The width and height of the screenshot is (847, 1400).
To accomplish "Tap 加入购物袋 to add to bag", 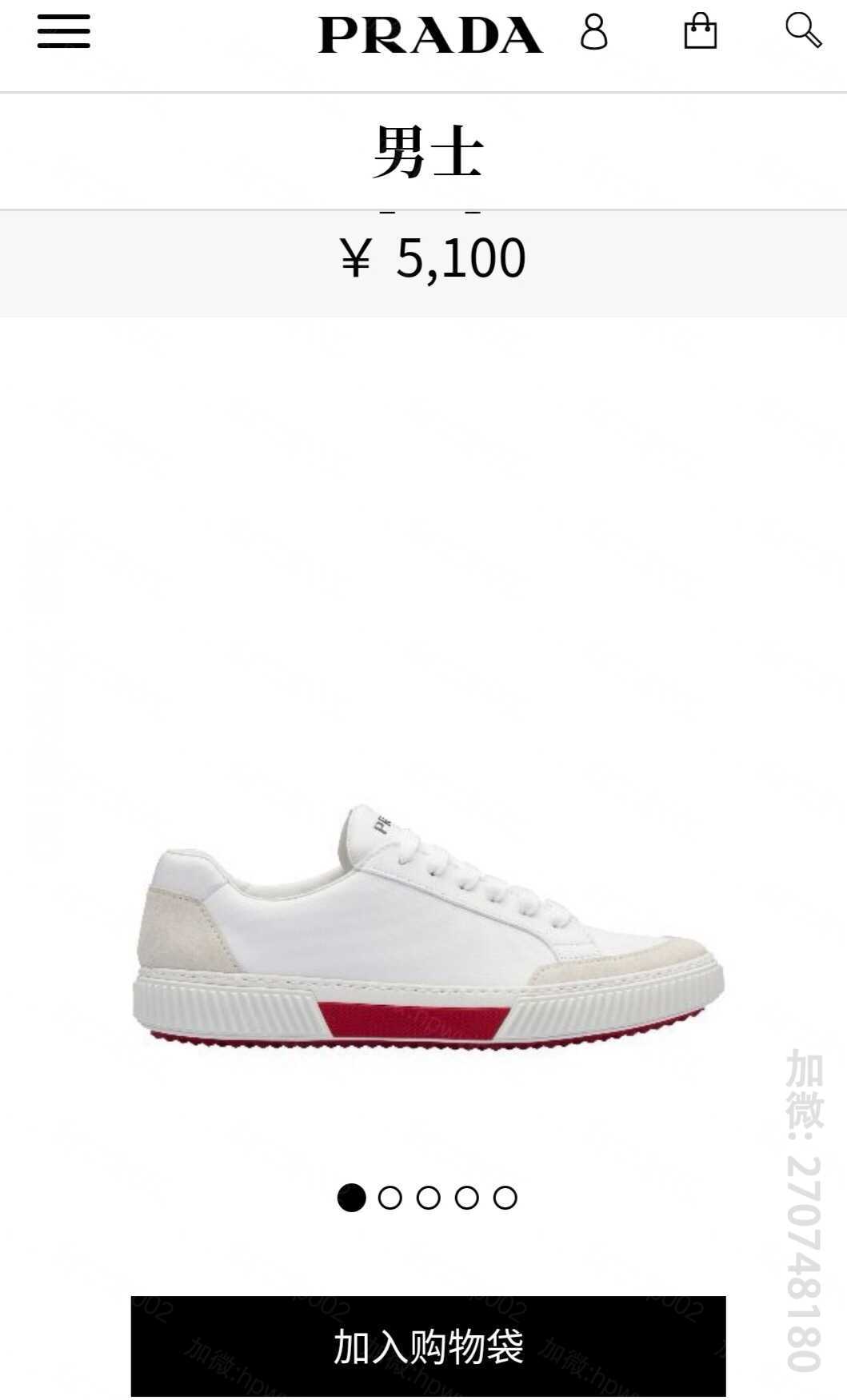I will point(428,1346).
